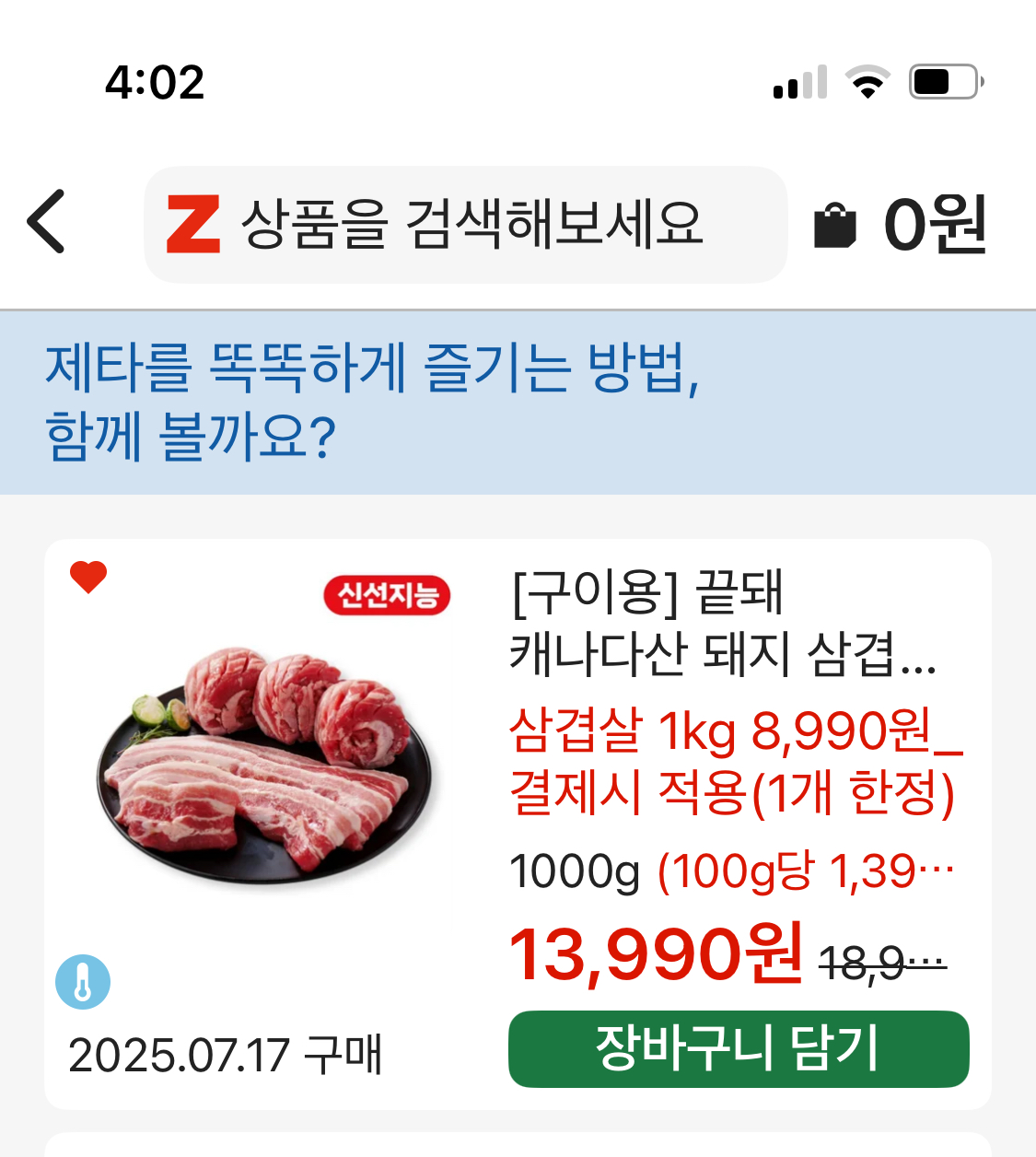
Task: Unlike the 캐나다산 돼지 삼겹살 product heart
Action: pyautogui.click(x=88, y=578)
